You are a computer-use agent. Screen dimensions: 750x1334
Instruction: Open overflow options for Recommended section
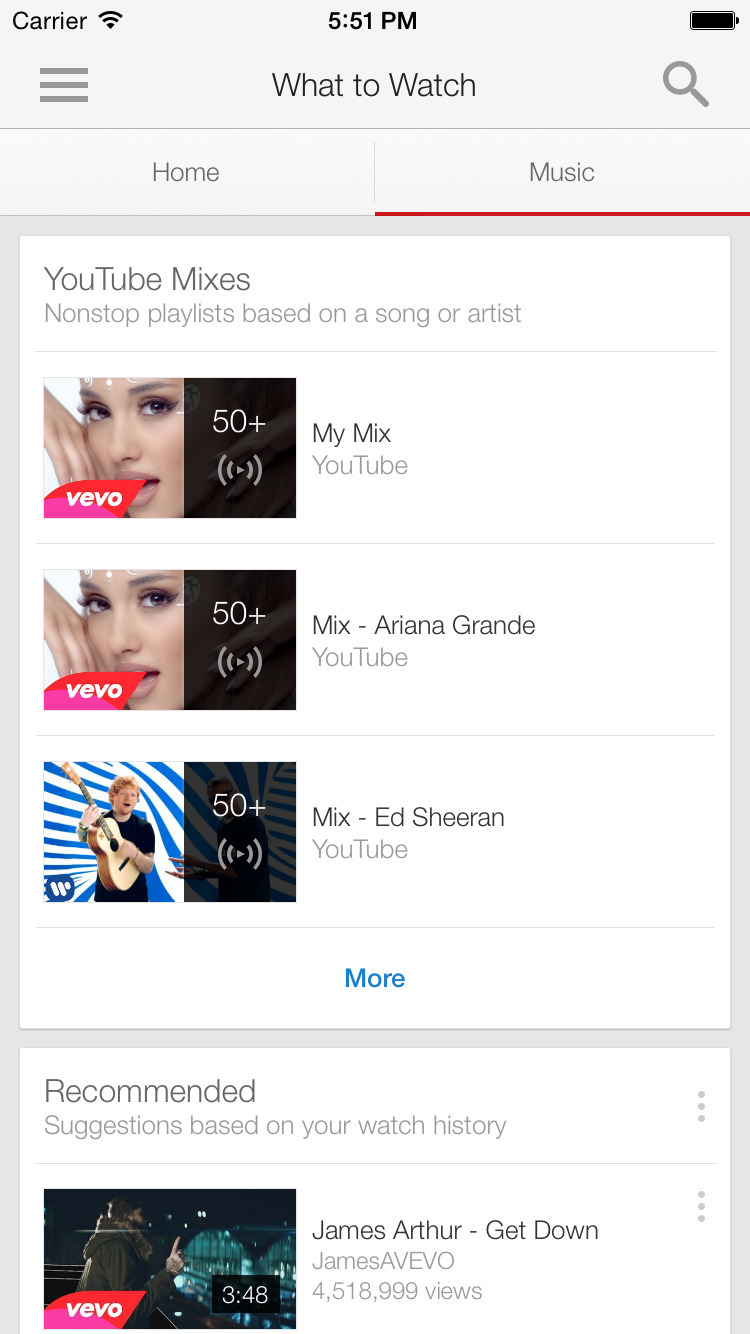(701, 1107)
